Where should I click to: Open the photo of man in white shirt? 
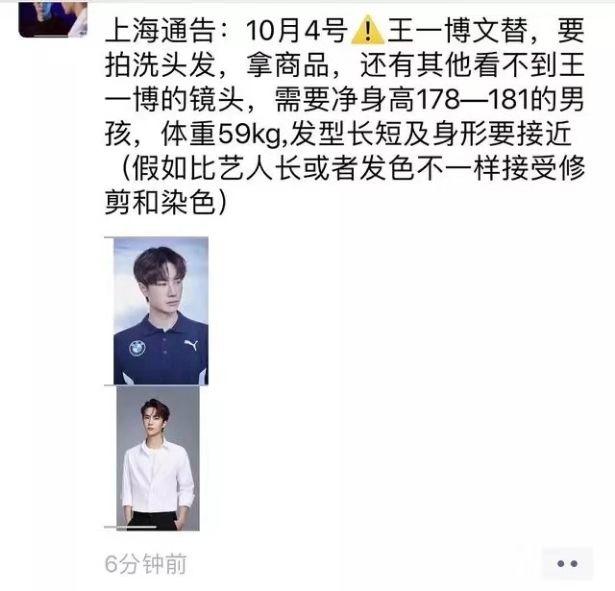coord(157,458)
